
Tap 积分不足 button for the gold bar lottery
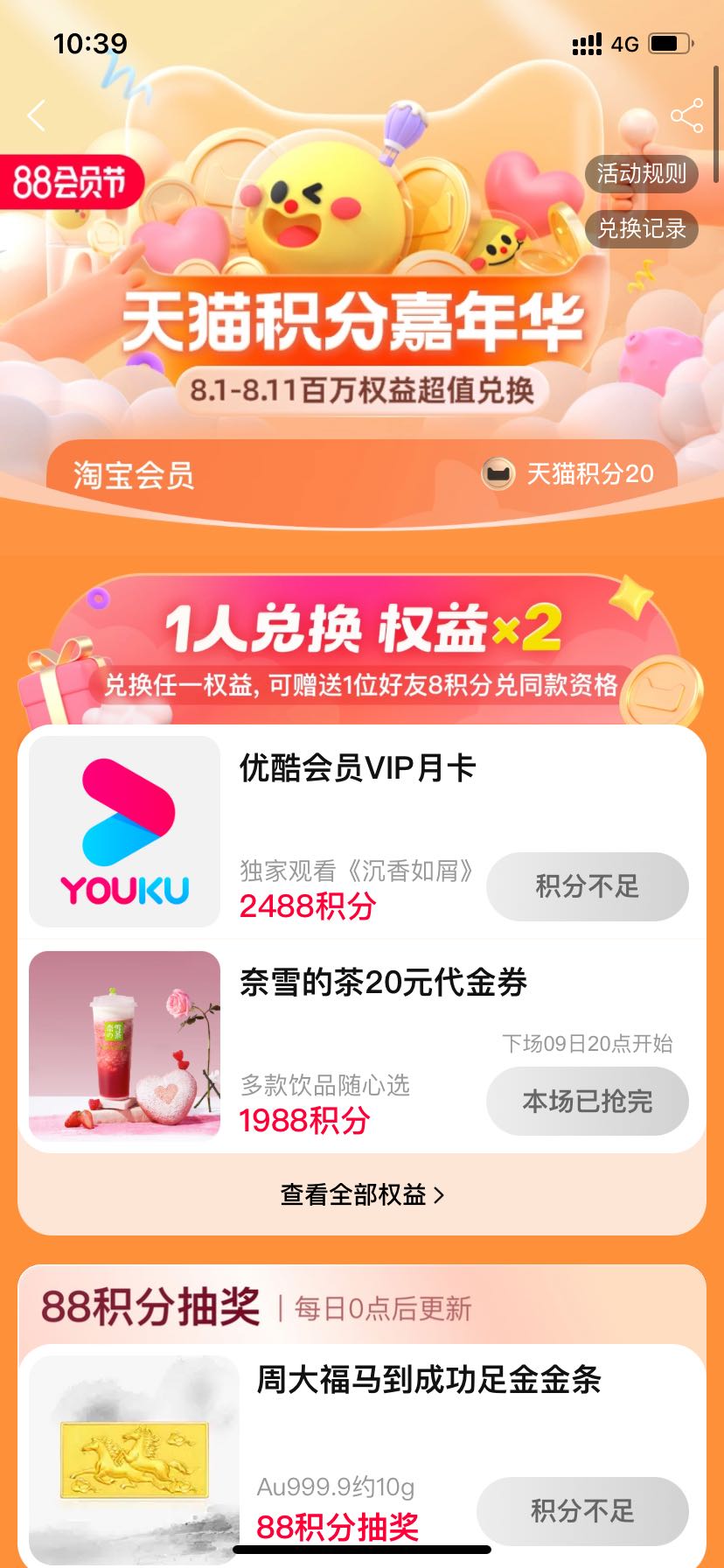point(582,1511)
